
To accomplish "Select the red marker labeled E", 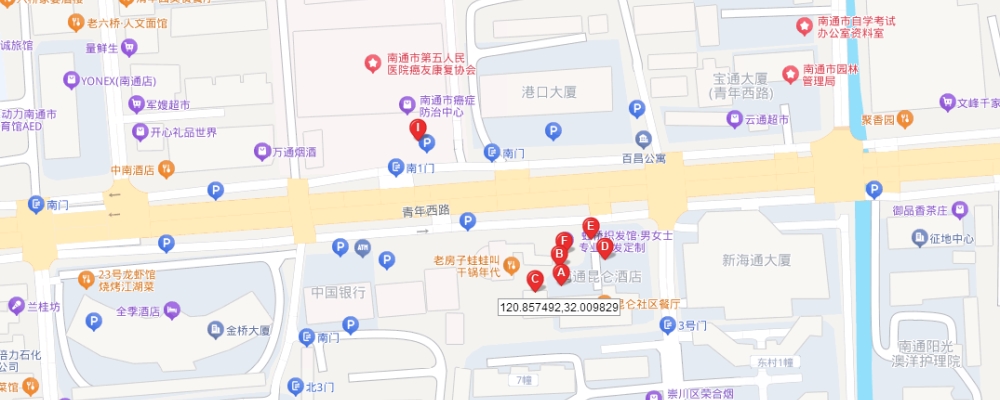I will coord(591,226).
